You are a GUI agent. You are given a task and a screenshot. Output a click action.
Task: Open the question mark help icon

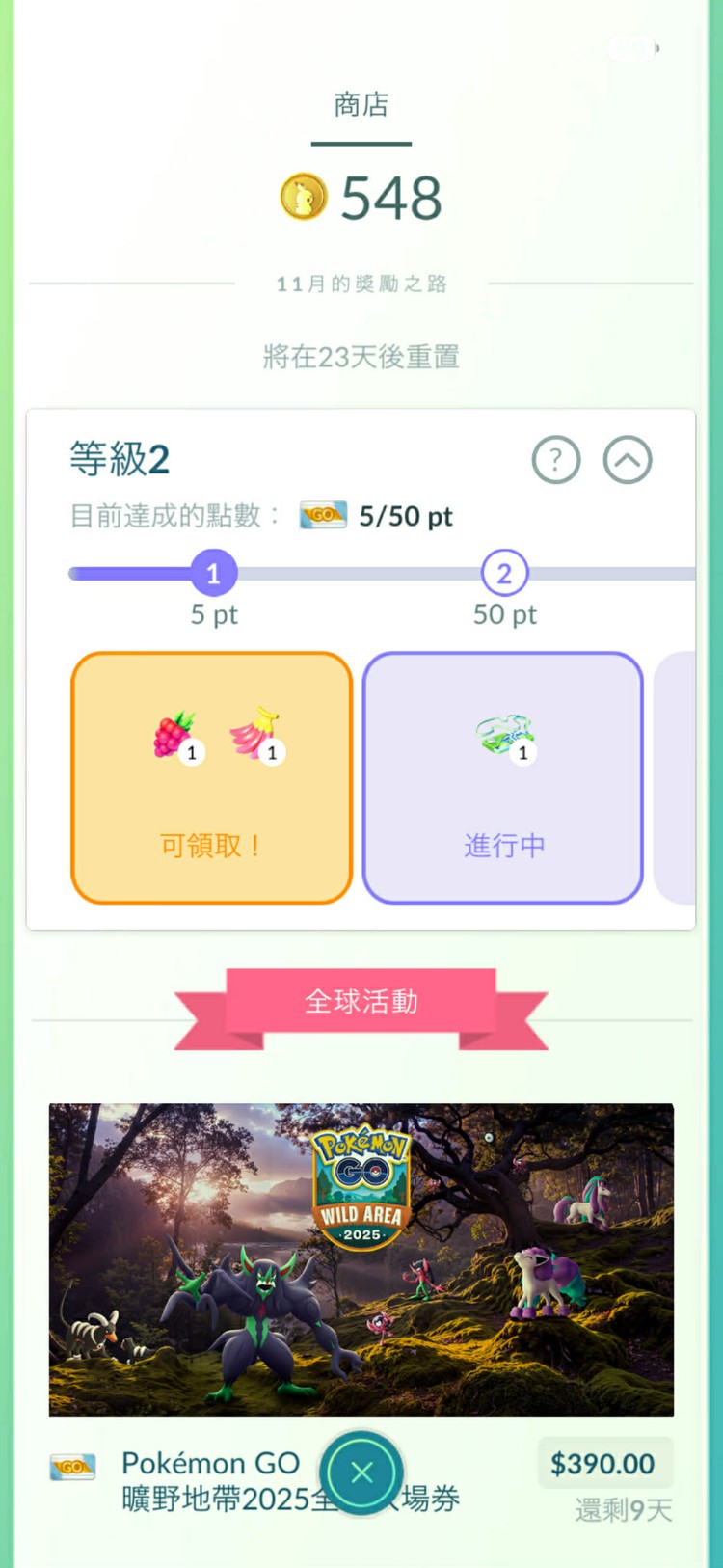(x=554, y=460)
